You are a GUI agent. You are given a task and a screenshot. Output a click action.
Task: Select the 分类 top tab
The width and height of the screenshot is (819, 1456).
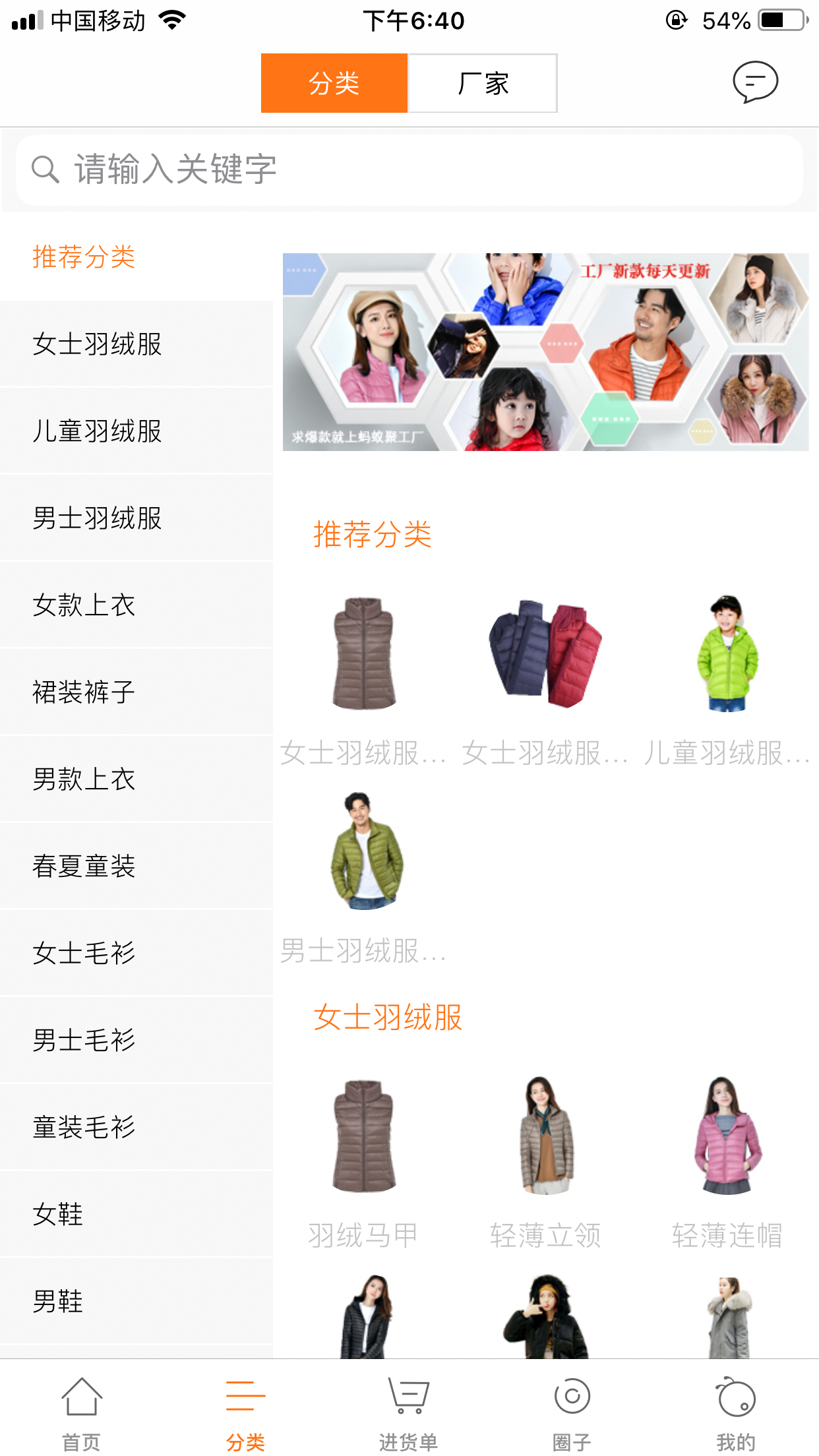click(334, 83)
